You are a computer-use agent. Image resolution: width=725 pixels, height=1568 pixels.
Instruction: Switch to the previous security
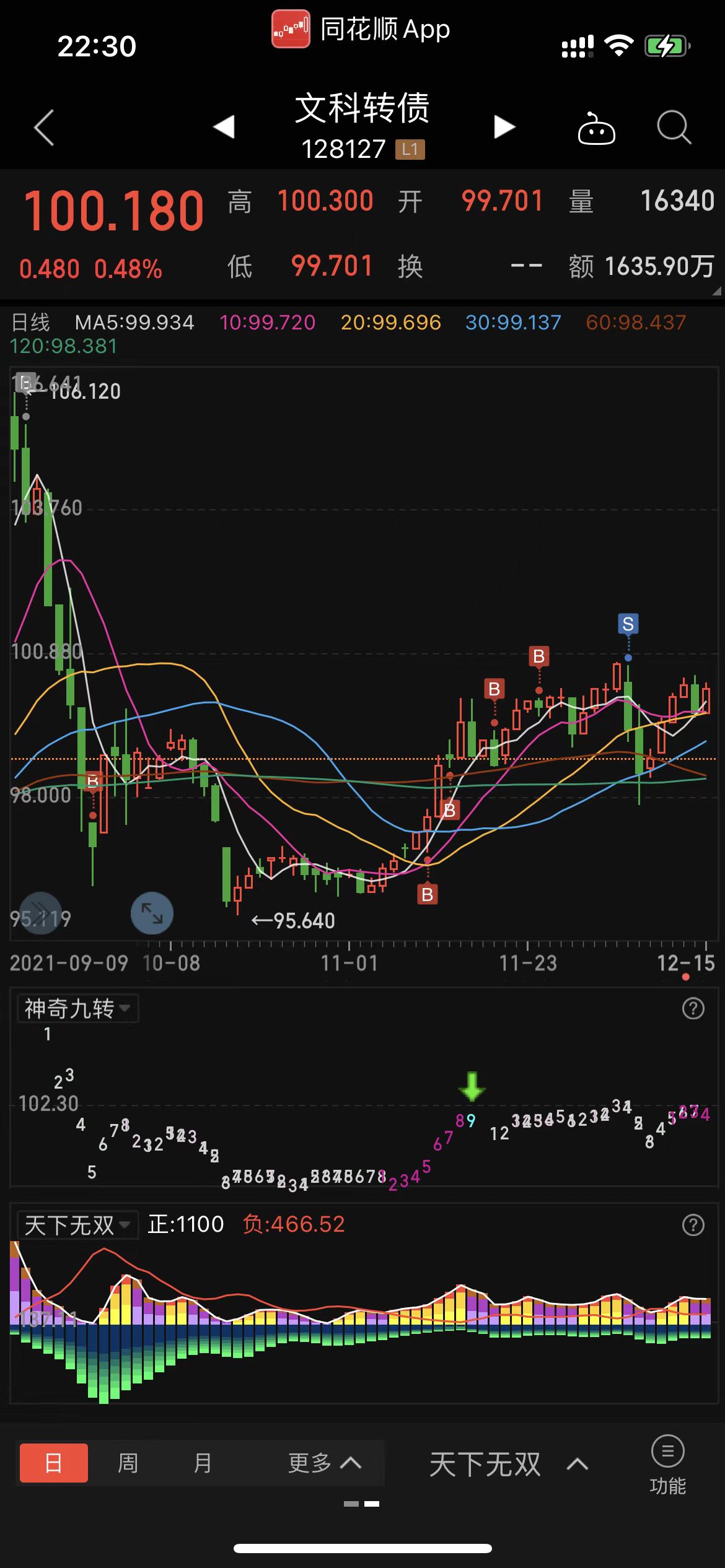[x=224, y=127]
